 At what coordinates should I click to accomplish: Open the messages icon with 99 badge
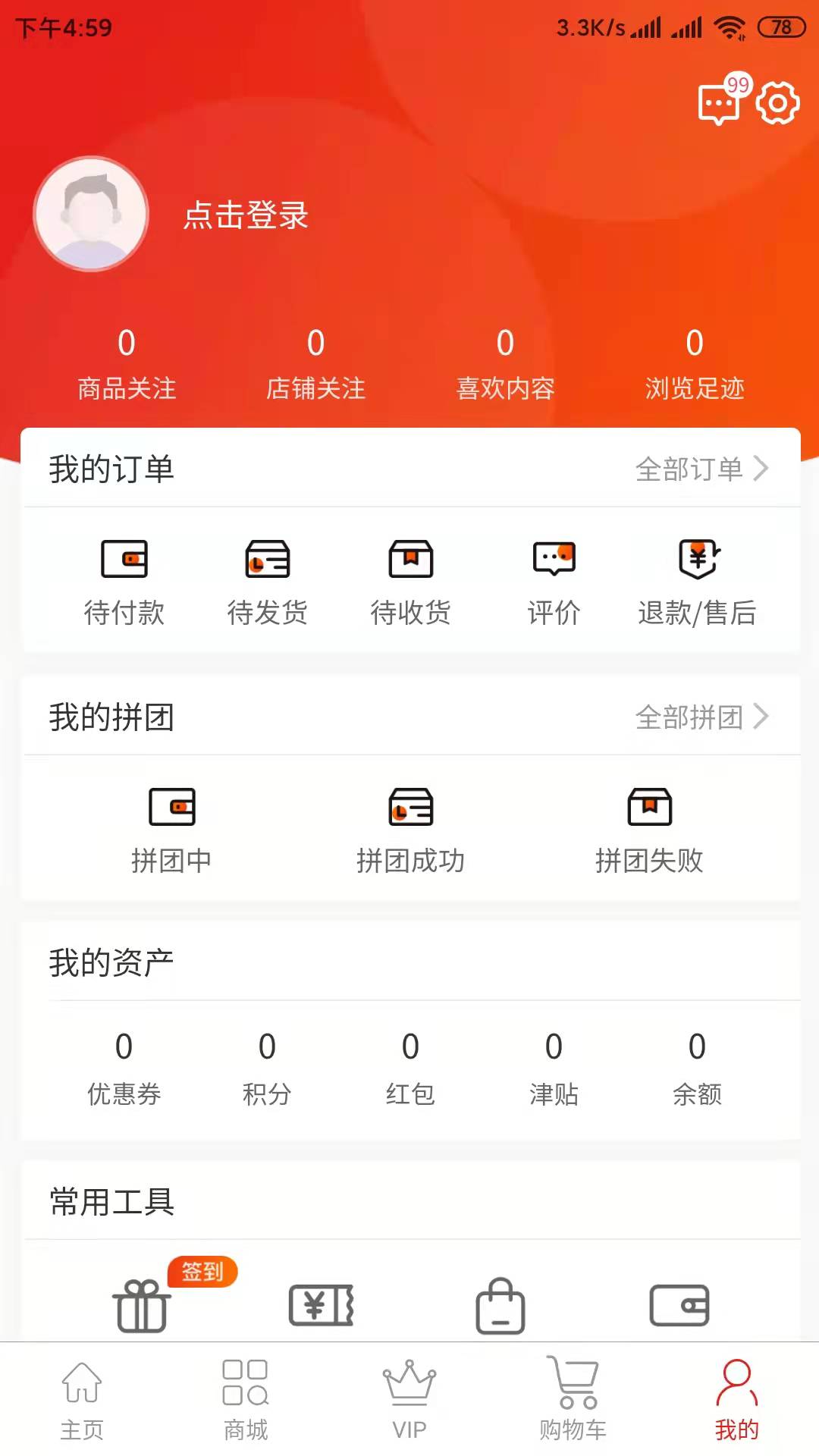pos(721,101)
